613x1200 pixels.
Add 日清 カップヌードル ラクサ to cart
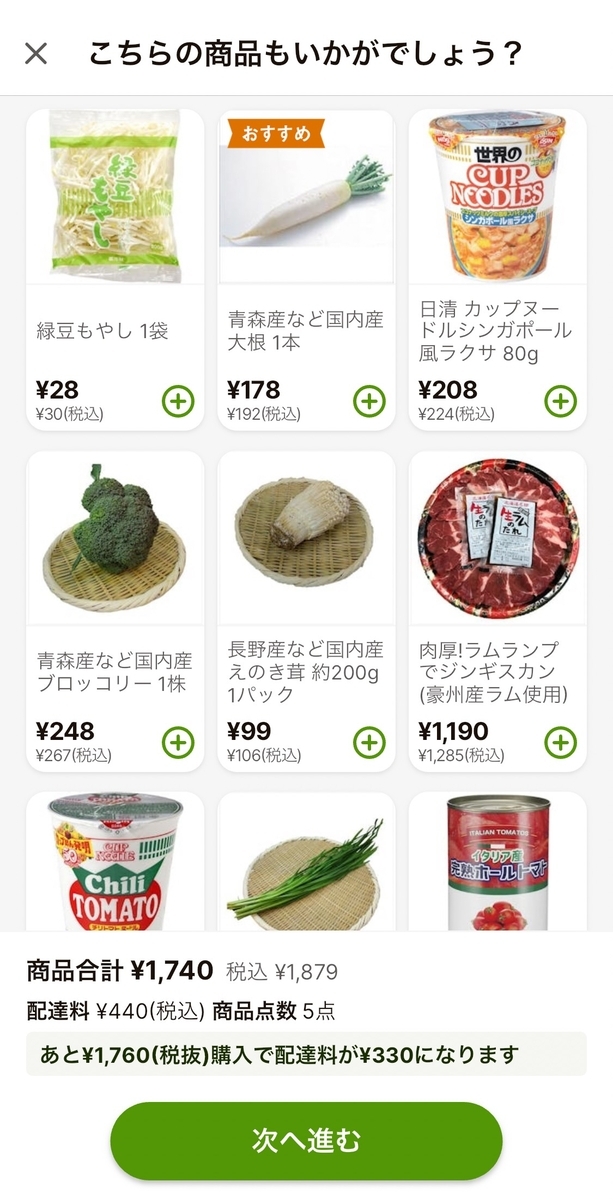point(560,402)
